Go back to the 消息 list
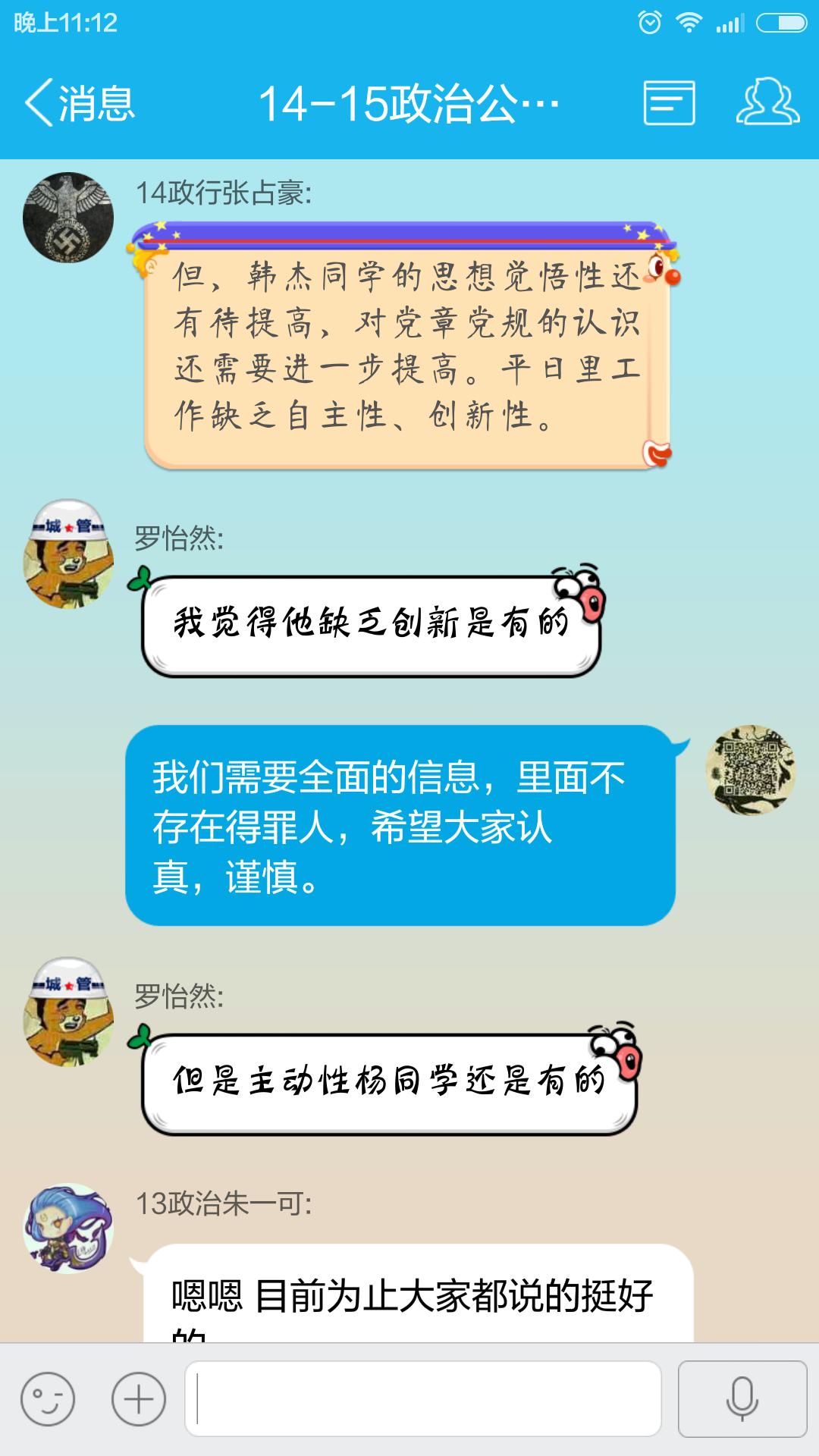This screenshot has height=1456, width=819. point(80,102)
